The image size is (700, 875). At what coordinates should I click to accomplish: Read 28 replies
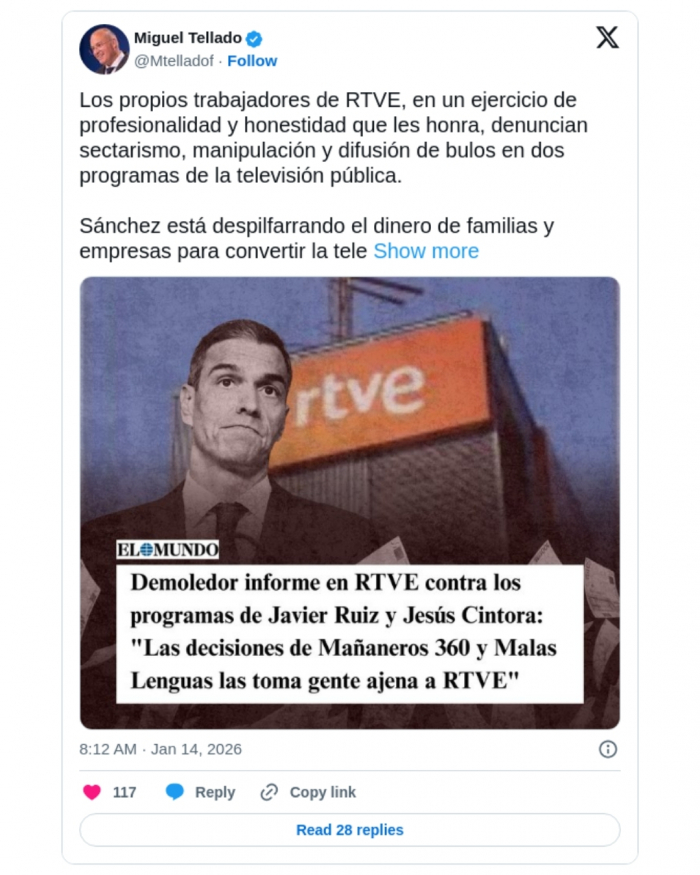point(349,830)
